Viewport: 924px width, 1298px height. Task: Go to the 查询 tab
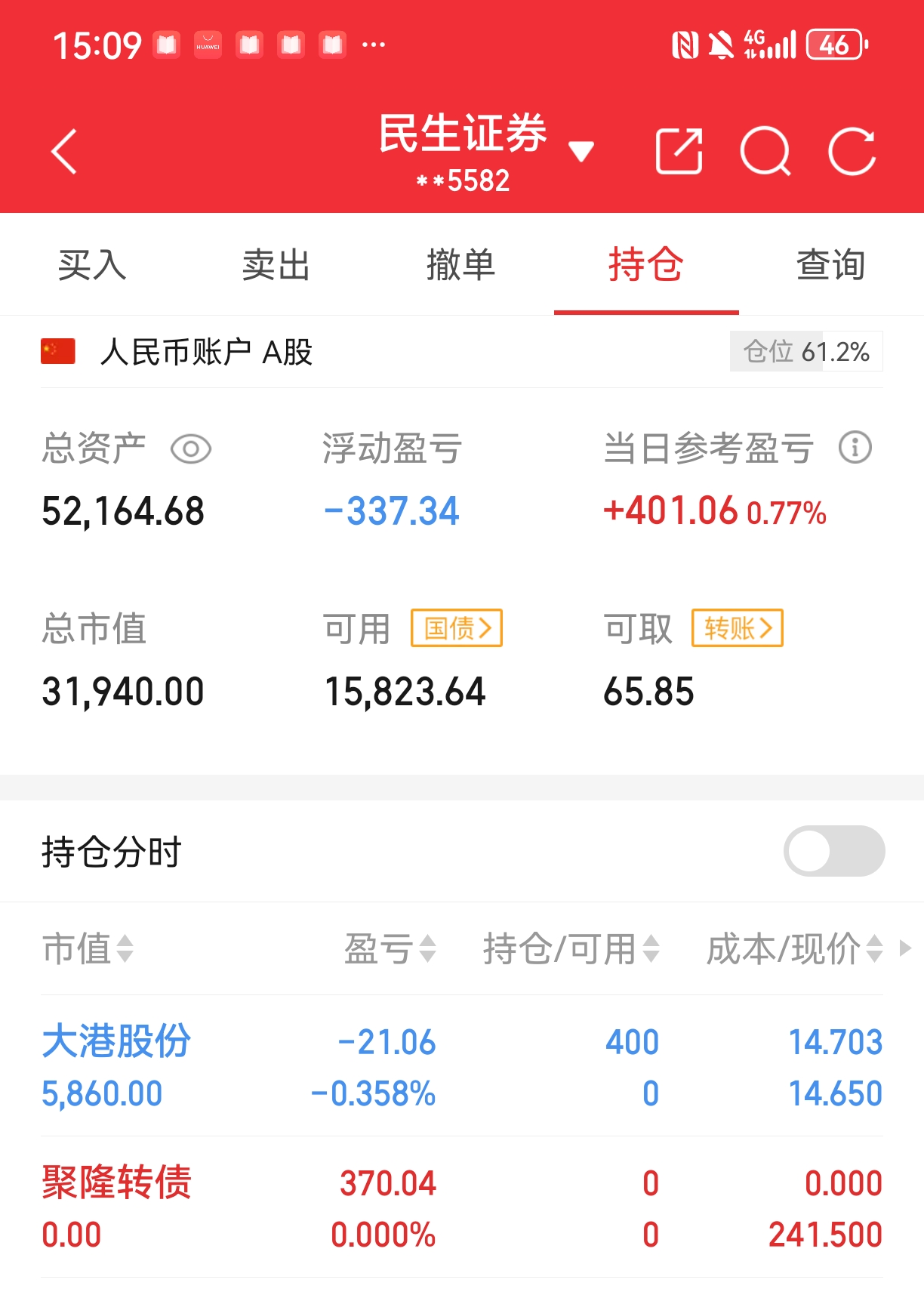point(831,265)
